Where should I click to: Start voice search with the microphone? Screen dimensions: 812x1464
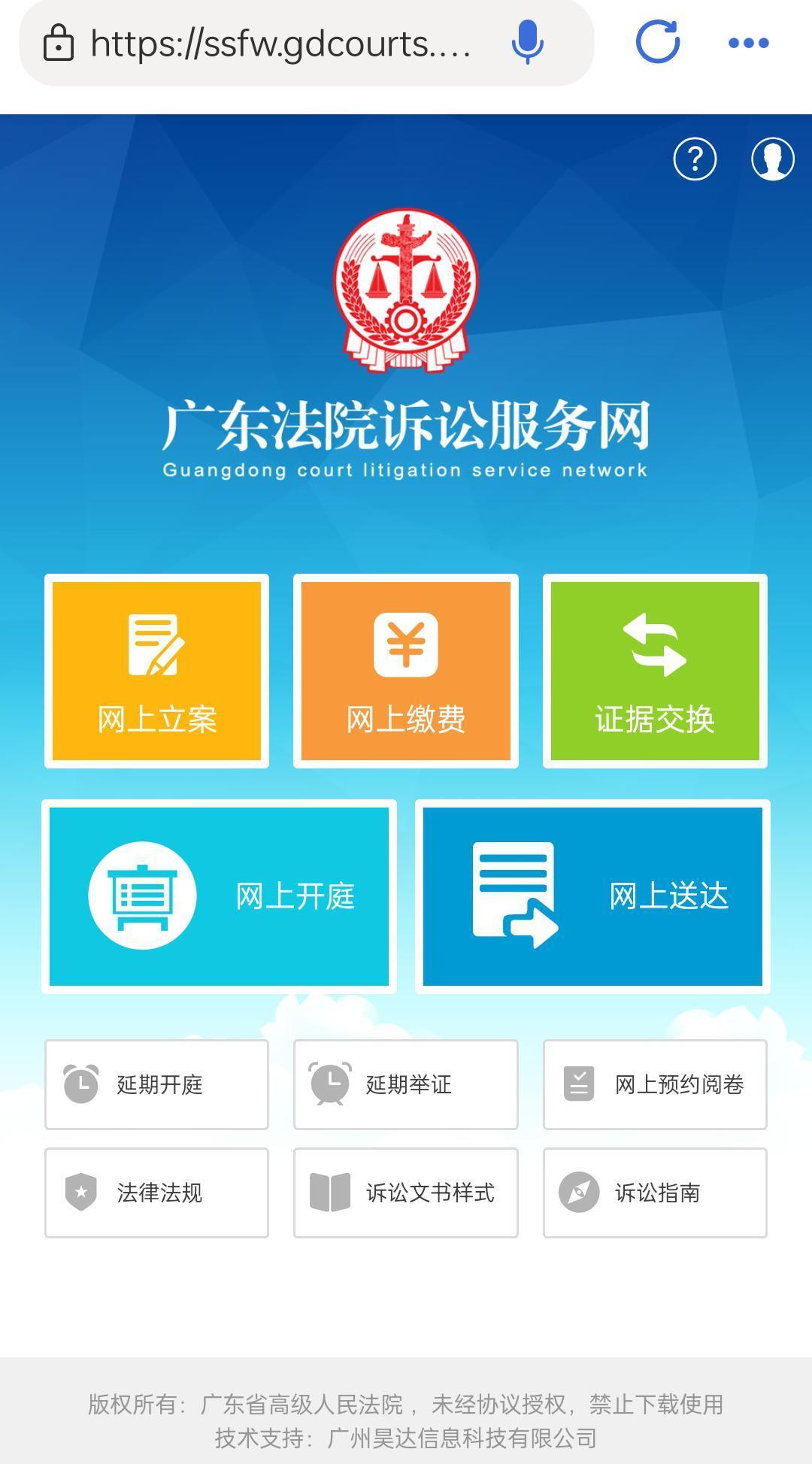[527, 42]
